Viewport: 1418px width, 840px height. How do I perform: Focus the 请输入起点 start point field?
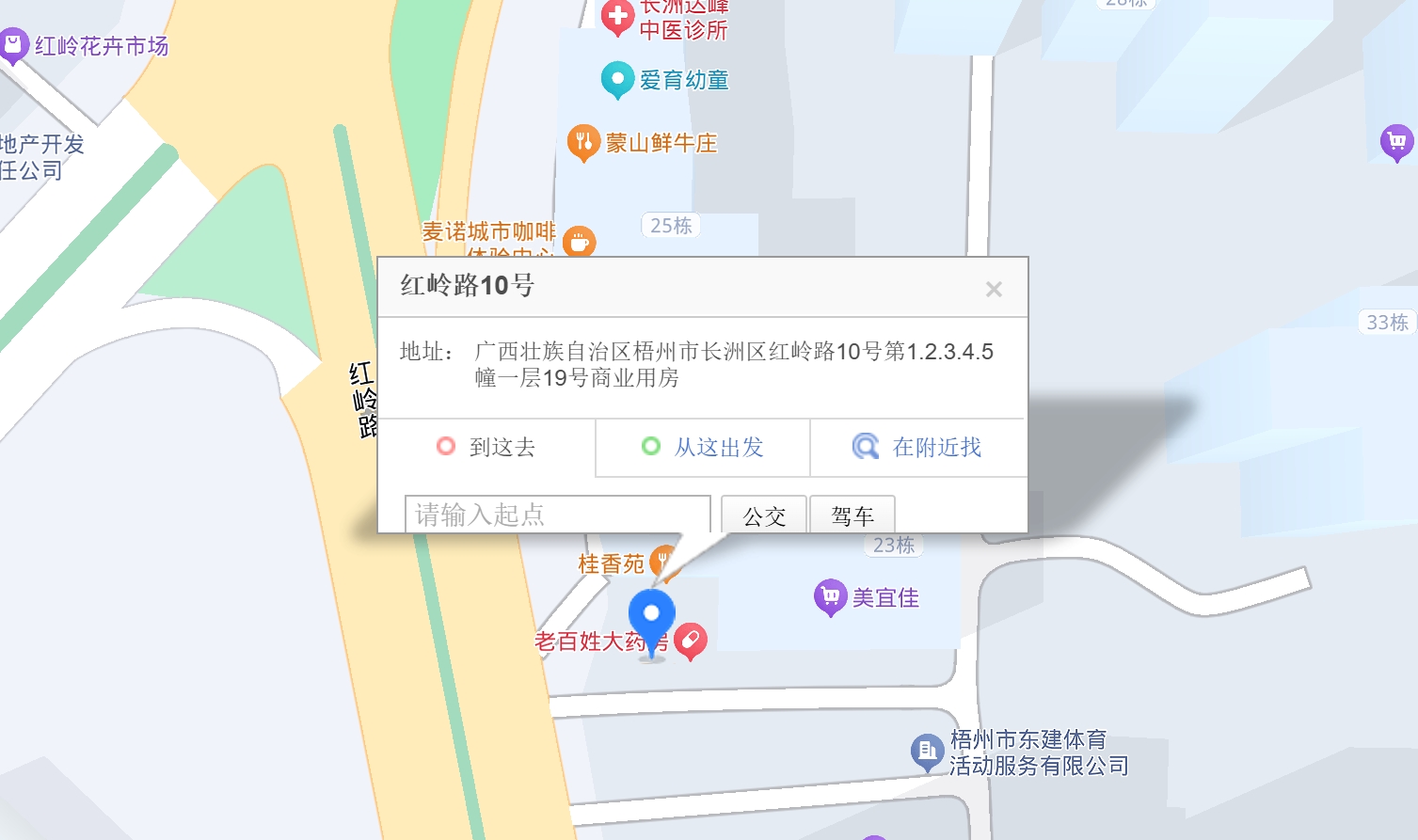(557, 515)
